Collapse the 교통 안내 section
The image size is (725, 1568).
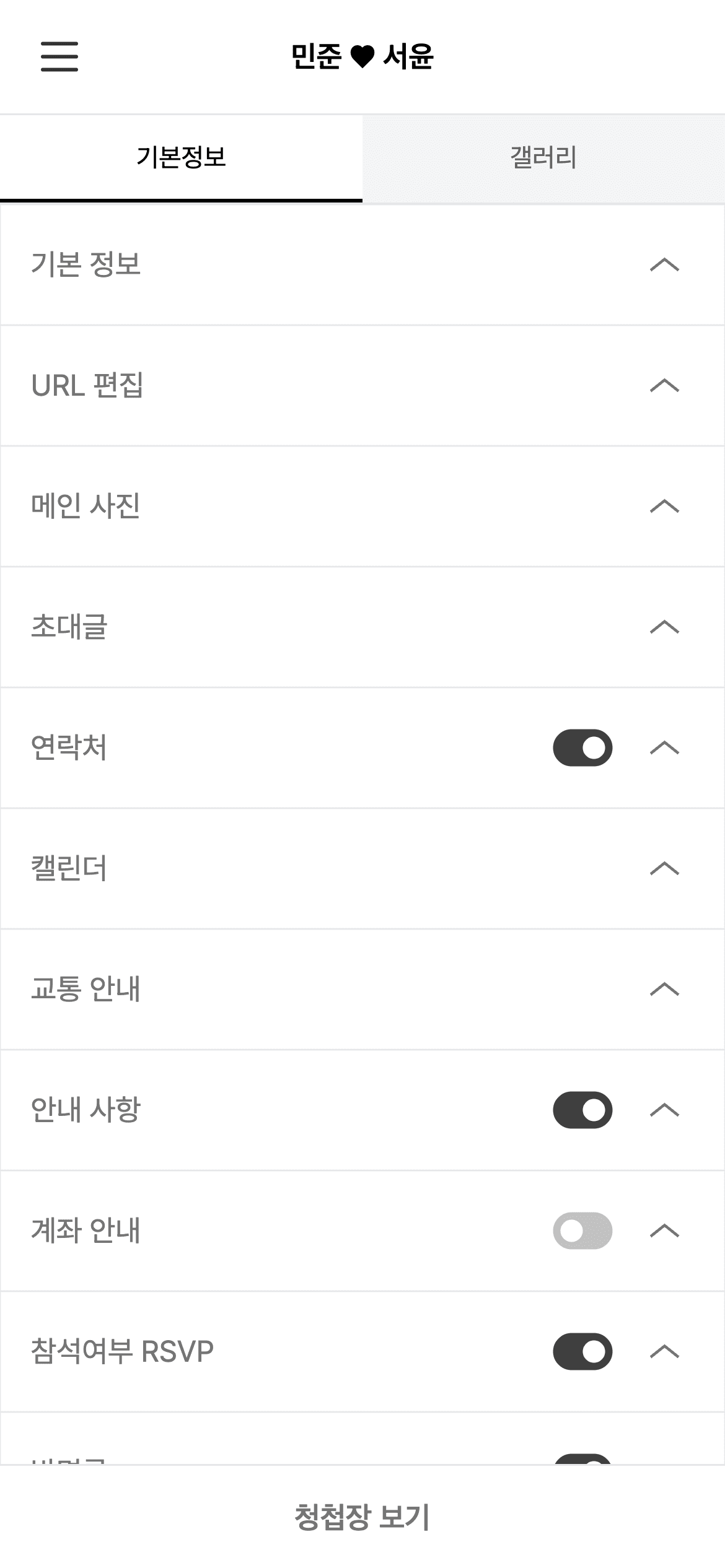(x=664, y=990)
